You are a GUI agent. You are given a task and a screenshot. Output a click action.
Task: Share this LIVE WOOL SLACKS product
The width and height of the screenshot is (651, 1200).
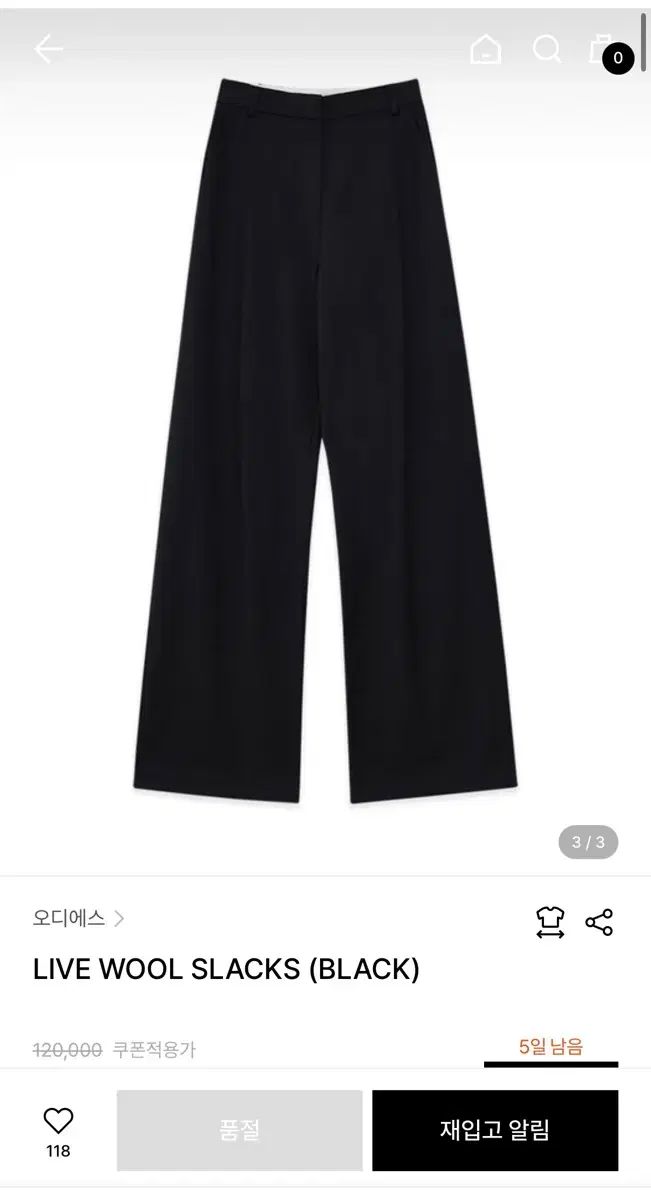pyautogui.click(x=599, y=922)
